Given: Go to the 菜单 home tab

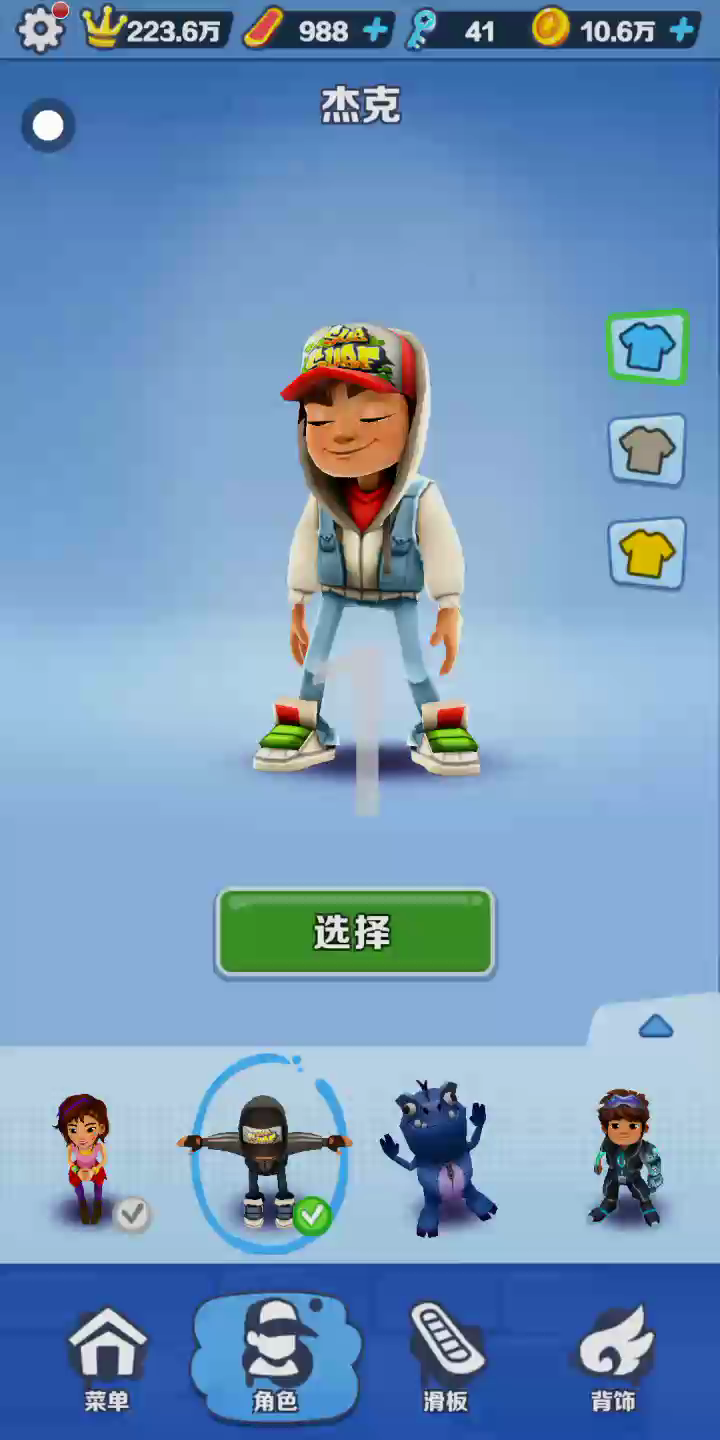Looking at the screenshot, I should coord(106,1358).
